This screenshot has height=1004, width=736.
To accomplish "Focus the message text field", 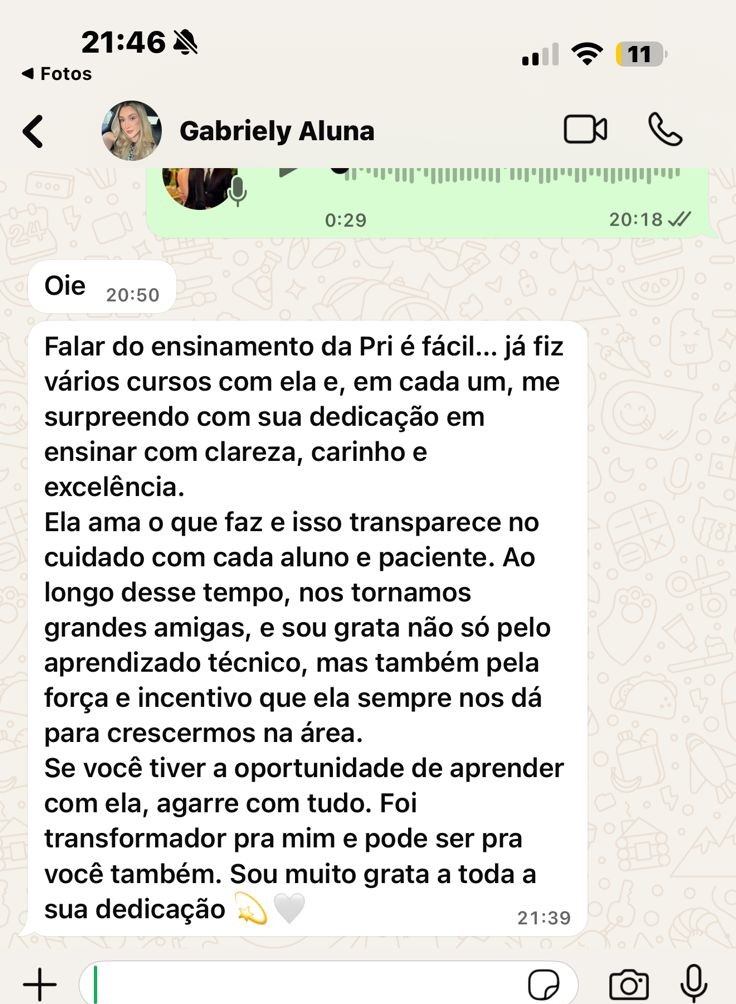I will coord(300,984).
